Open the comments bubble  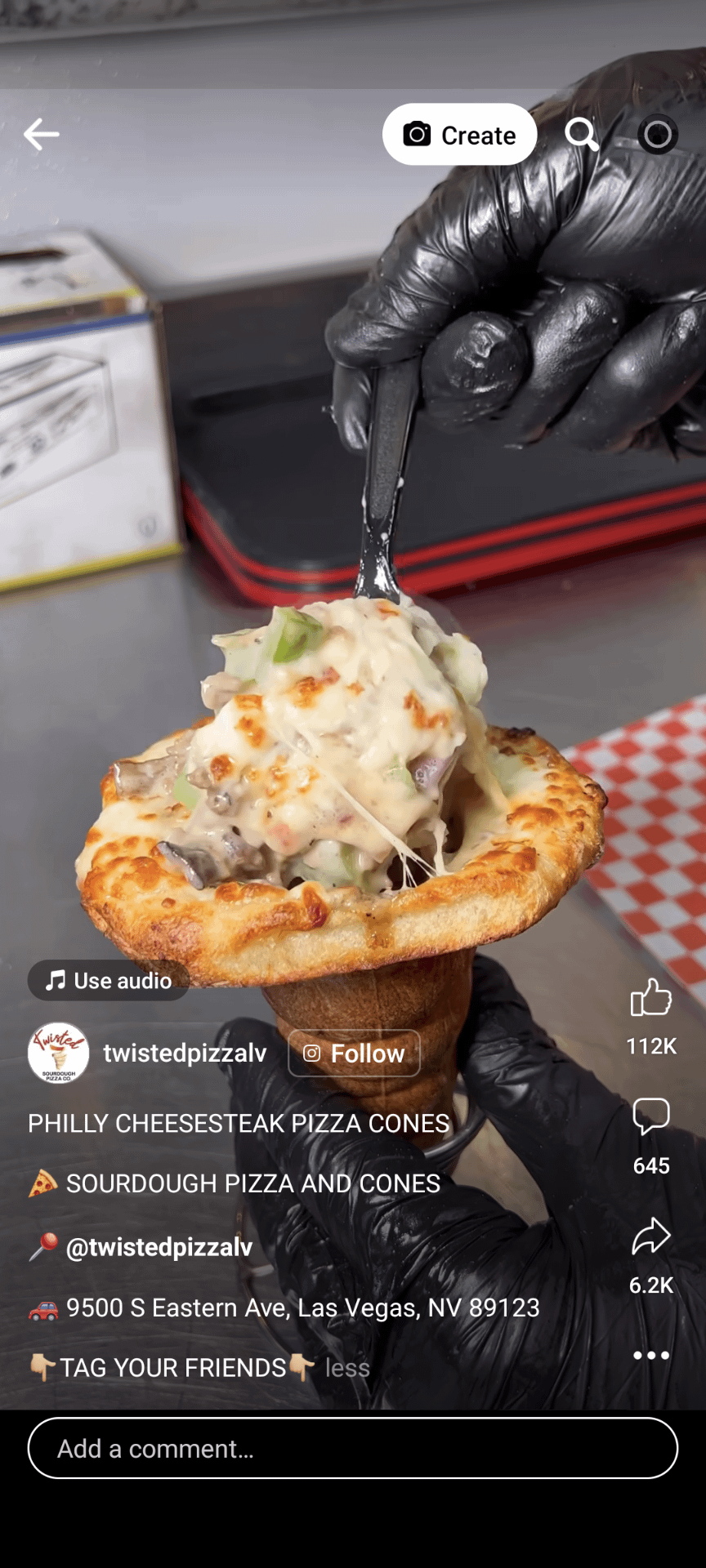tap(650, 1116)
